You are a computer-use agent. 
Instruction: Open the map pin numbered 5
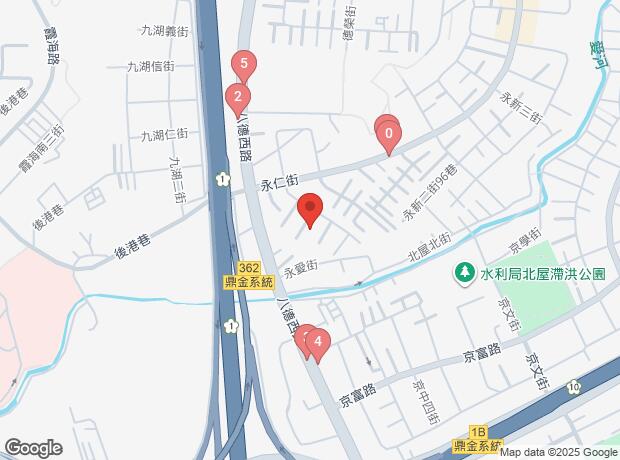click(x=244, y=65)
